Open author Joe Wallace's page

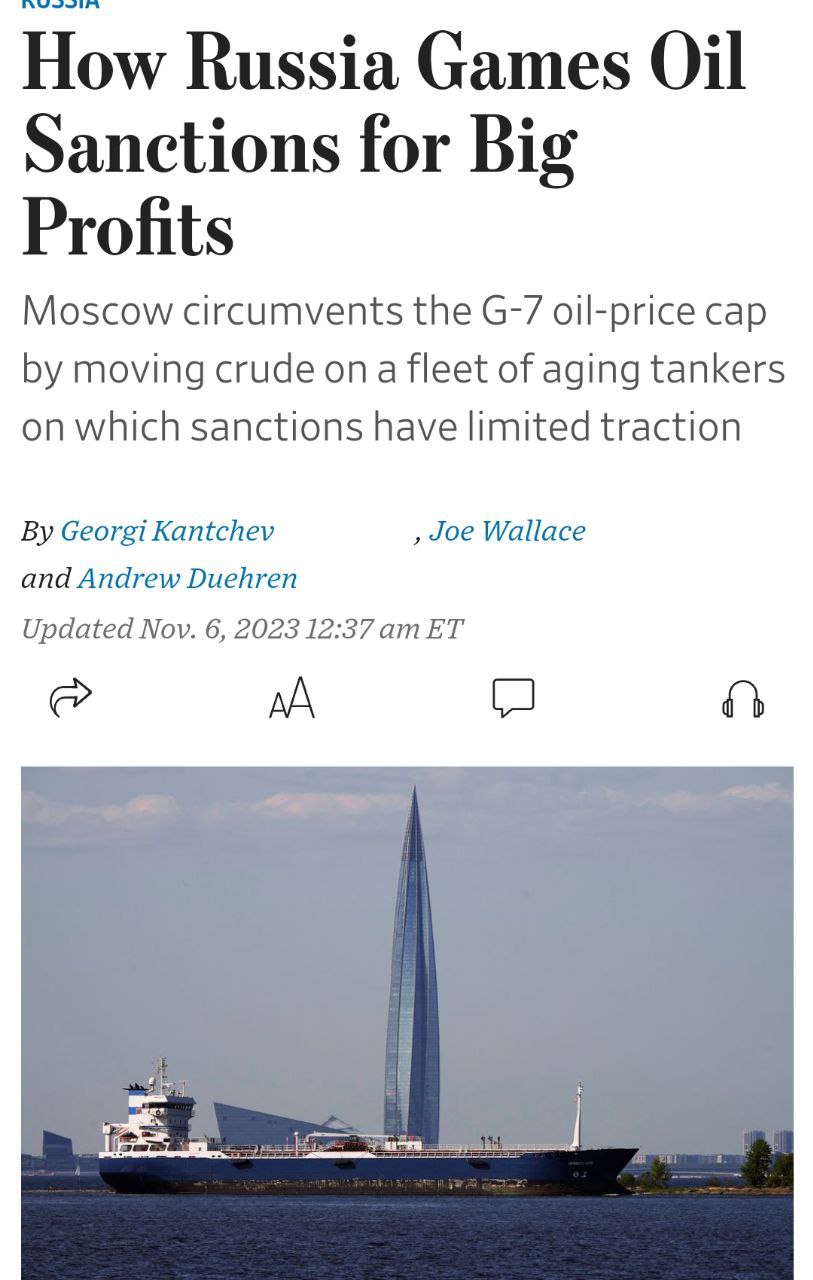pos(507,531)
